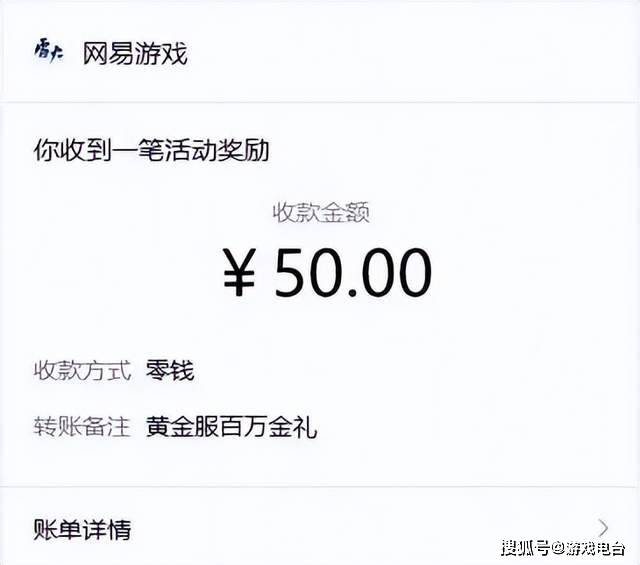The width and height of the screenshot is (640, 565).
Task: Open 账单详情 bill details row
Action: pos(320,528)
